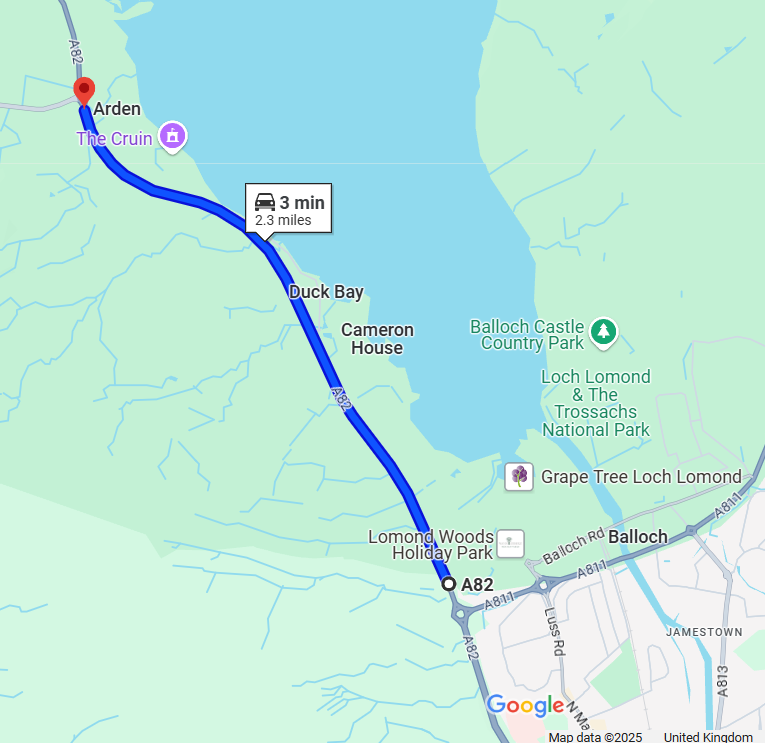Select Grape Tree Loch Lomond marker

tap(519, 476)
